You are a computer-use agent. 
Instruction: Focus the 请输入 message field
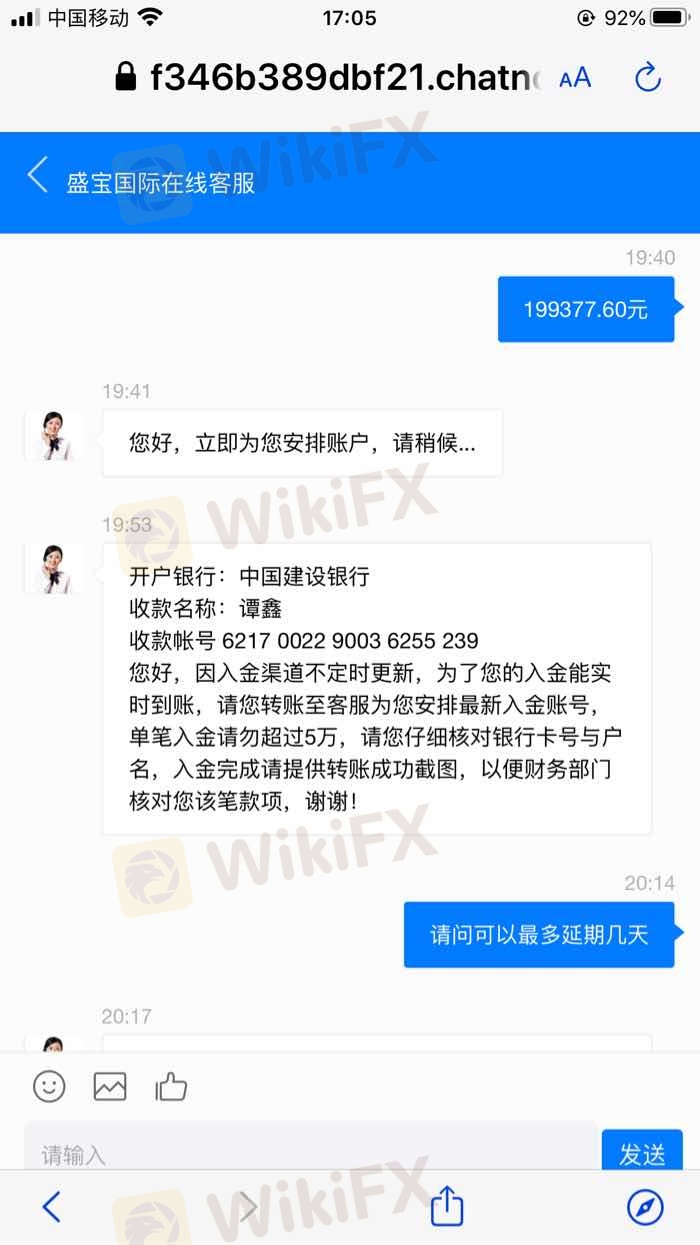coord(310,1155)
